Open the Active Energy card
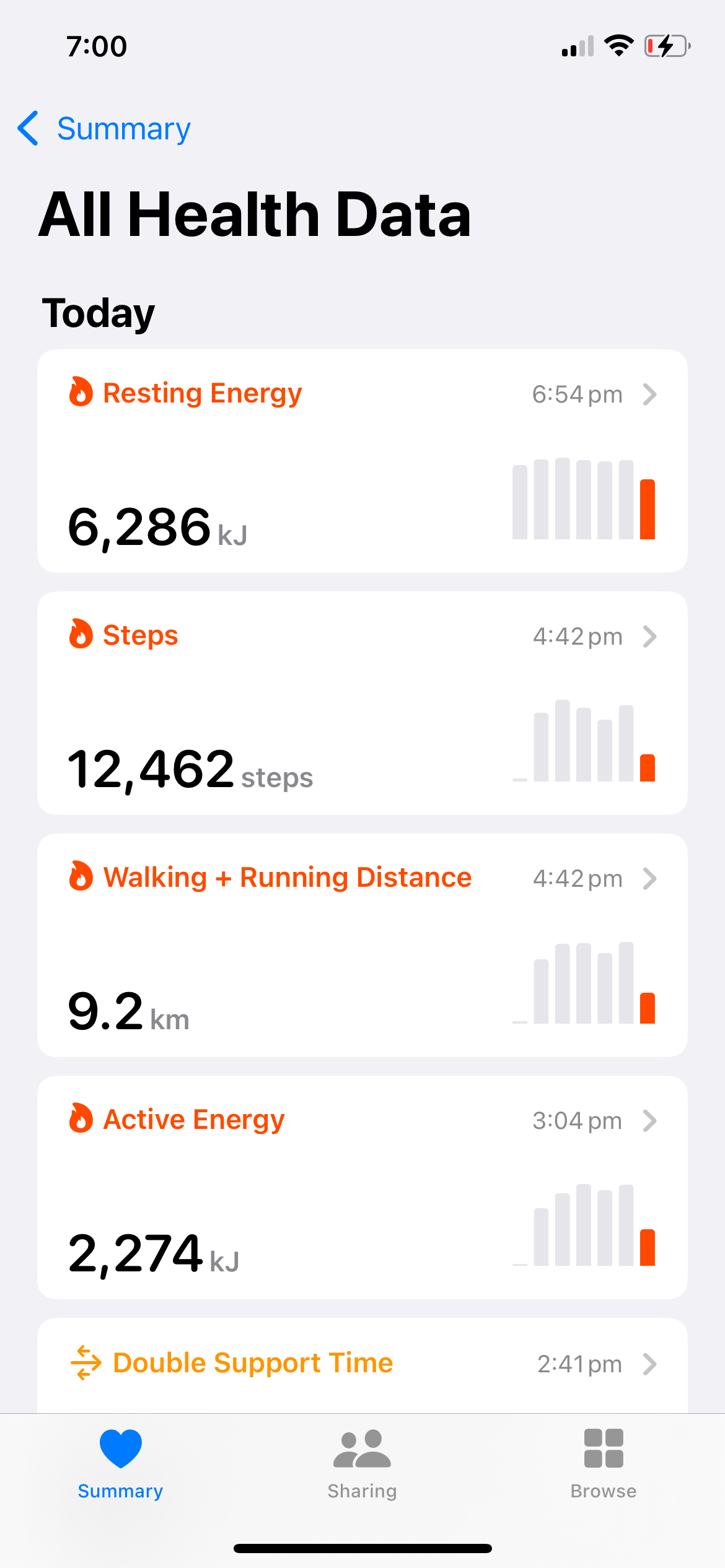The height and width of the screenshot is (1568, 725). [x=362, y=1187]
